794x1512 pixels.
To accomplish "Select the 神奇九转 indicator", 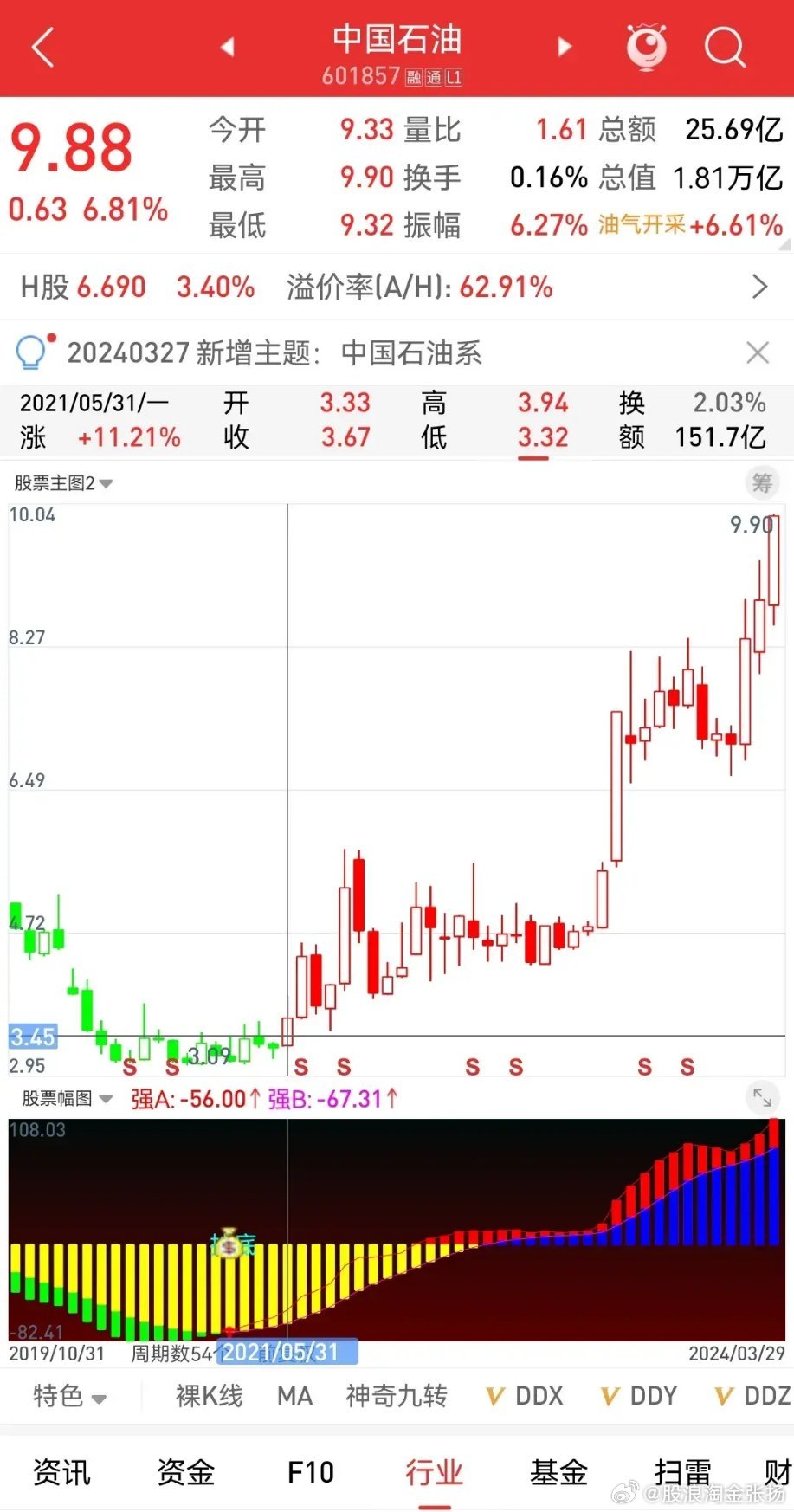I will pos(397,1396).
